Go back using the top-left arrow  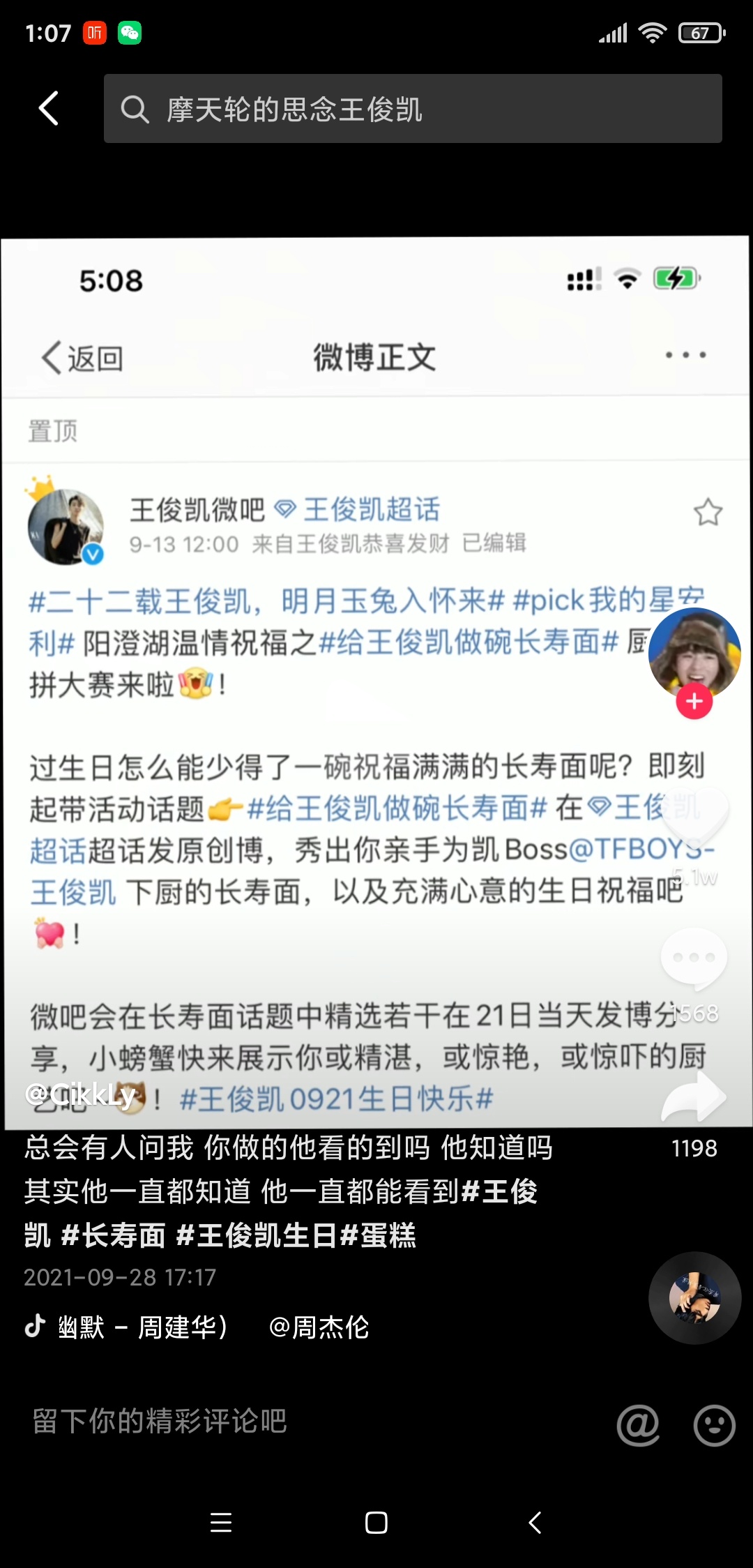48,109
